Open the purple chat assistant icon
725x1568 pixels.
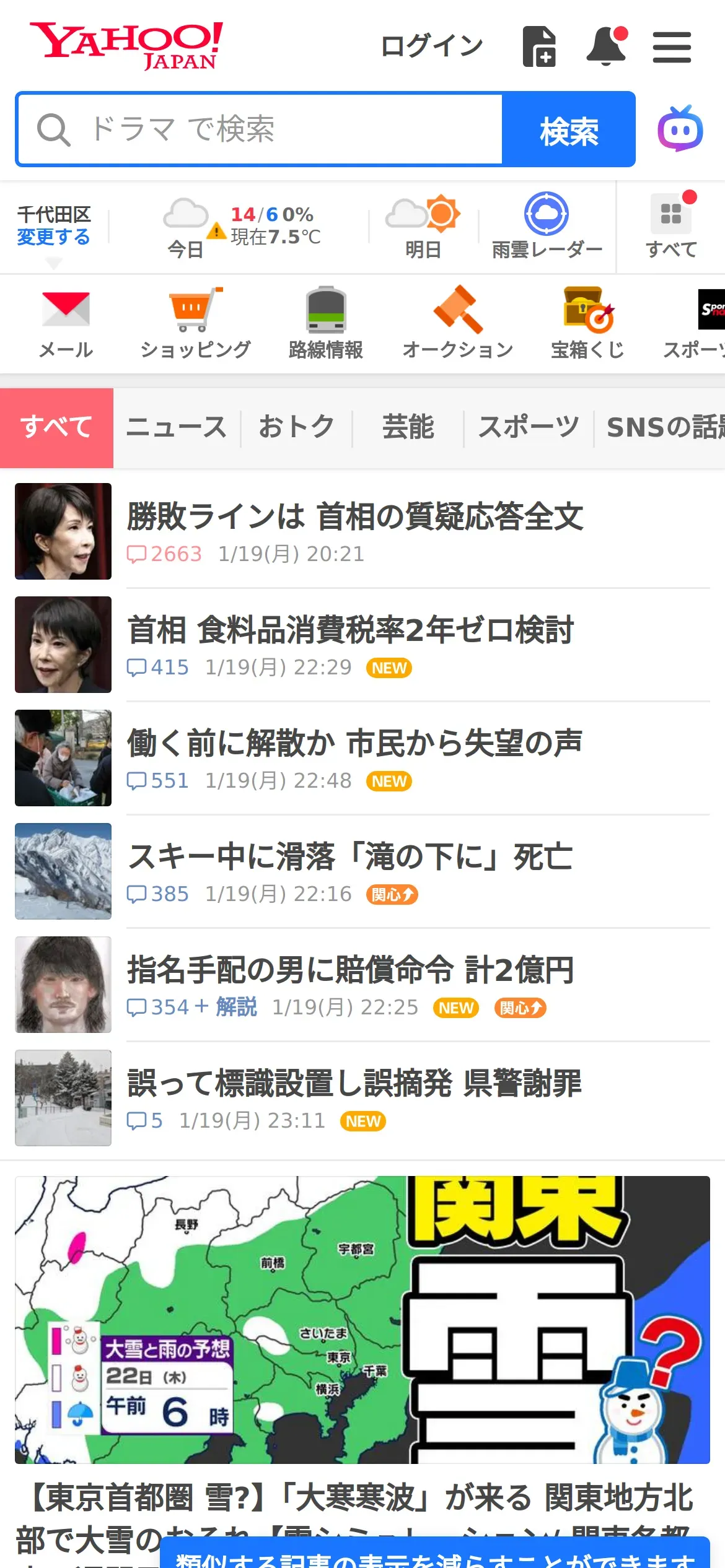[680, 129]
